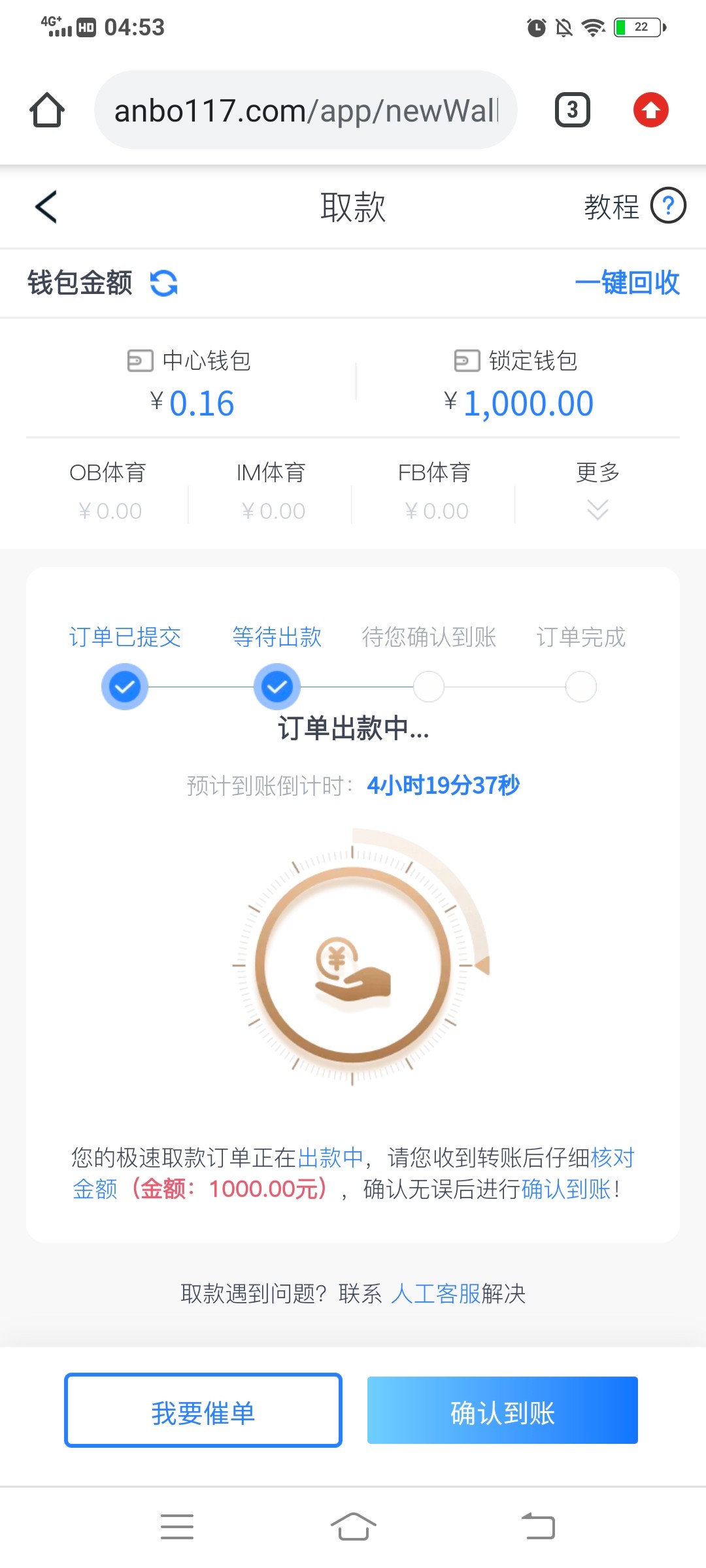Tap the red upload arrow icon
Screen dimensions: 706x1568
[650, 110]
